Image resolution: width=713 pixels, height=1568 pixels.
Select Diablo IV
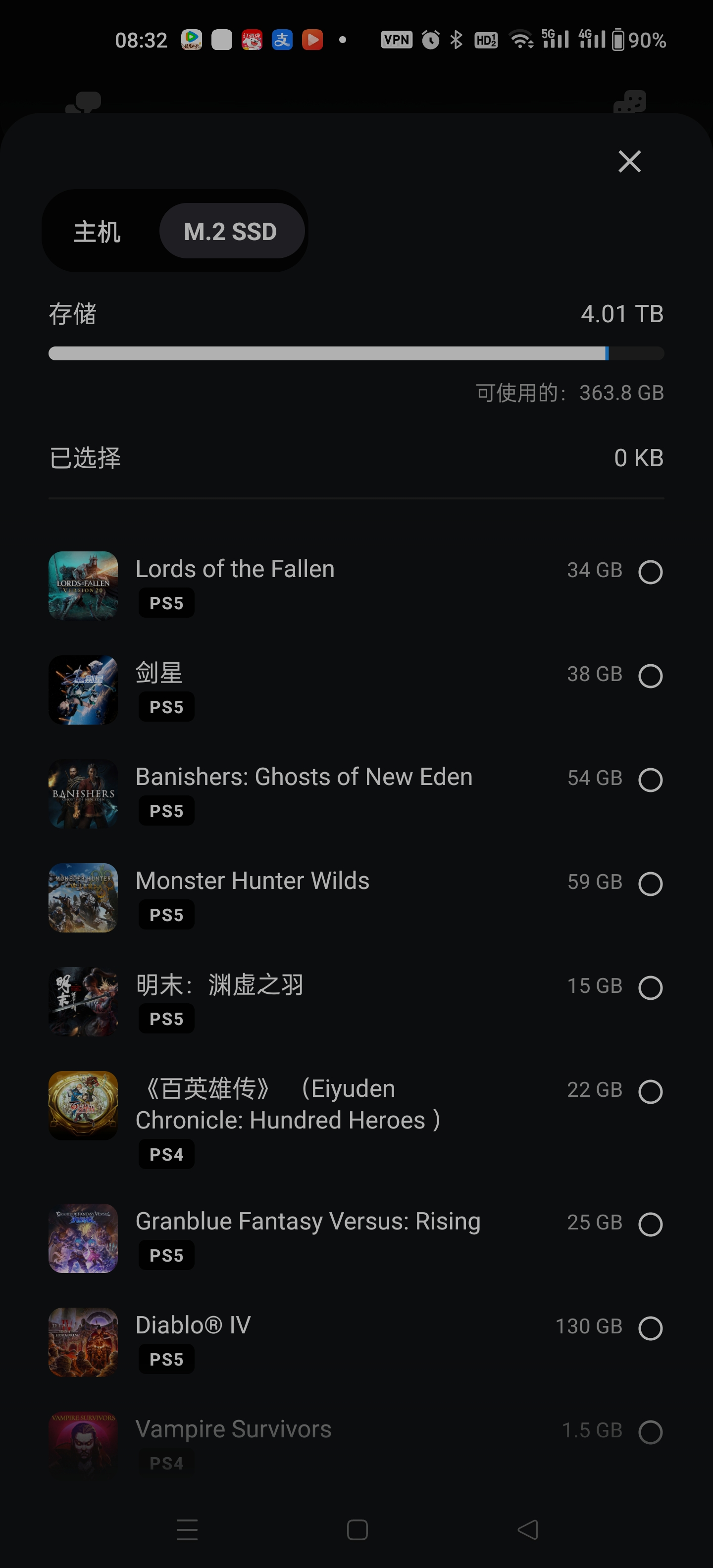coord(650,1328)
